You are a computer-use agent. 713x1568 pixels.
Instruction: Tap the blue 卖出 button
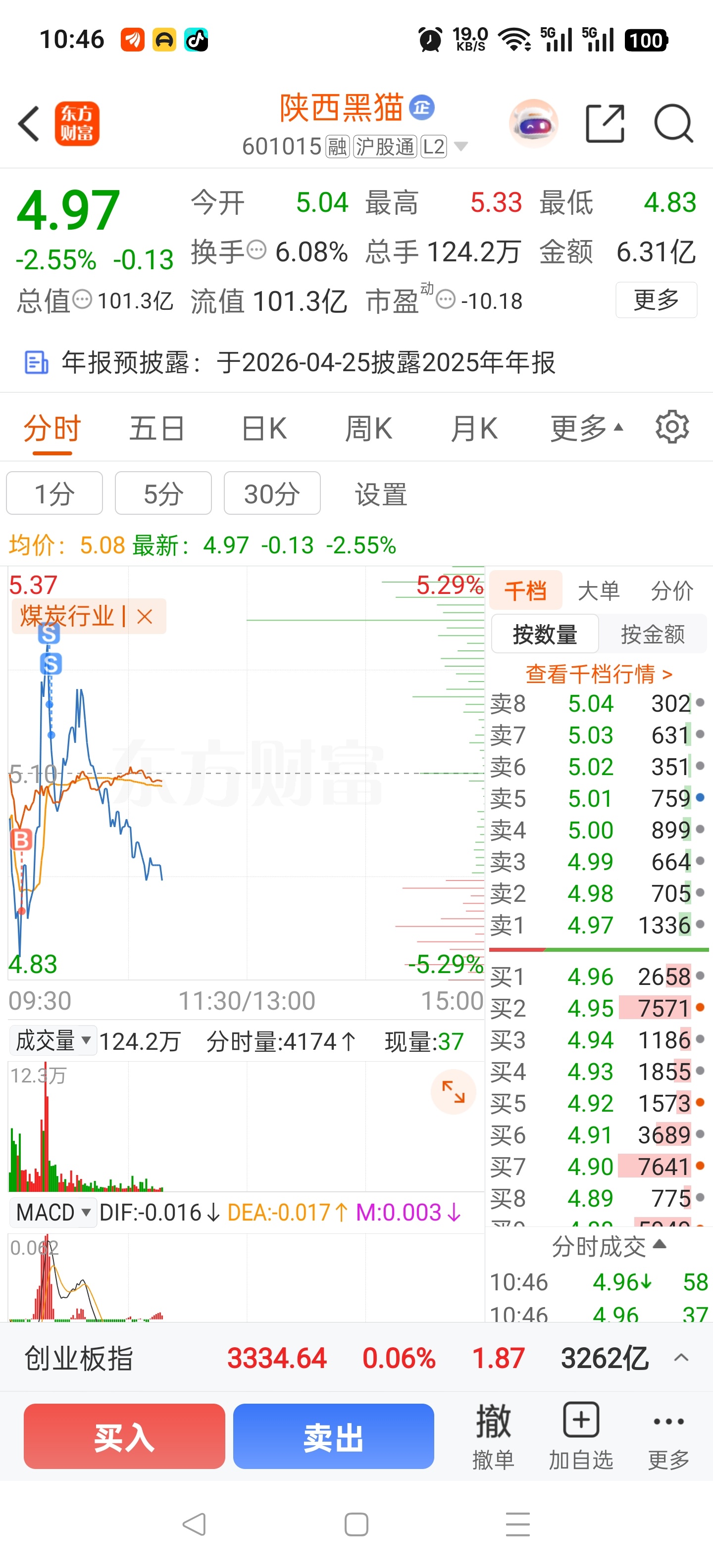click(334, 1436)
